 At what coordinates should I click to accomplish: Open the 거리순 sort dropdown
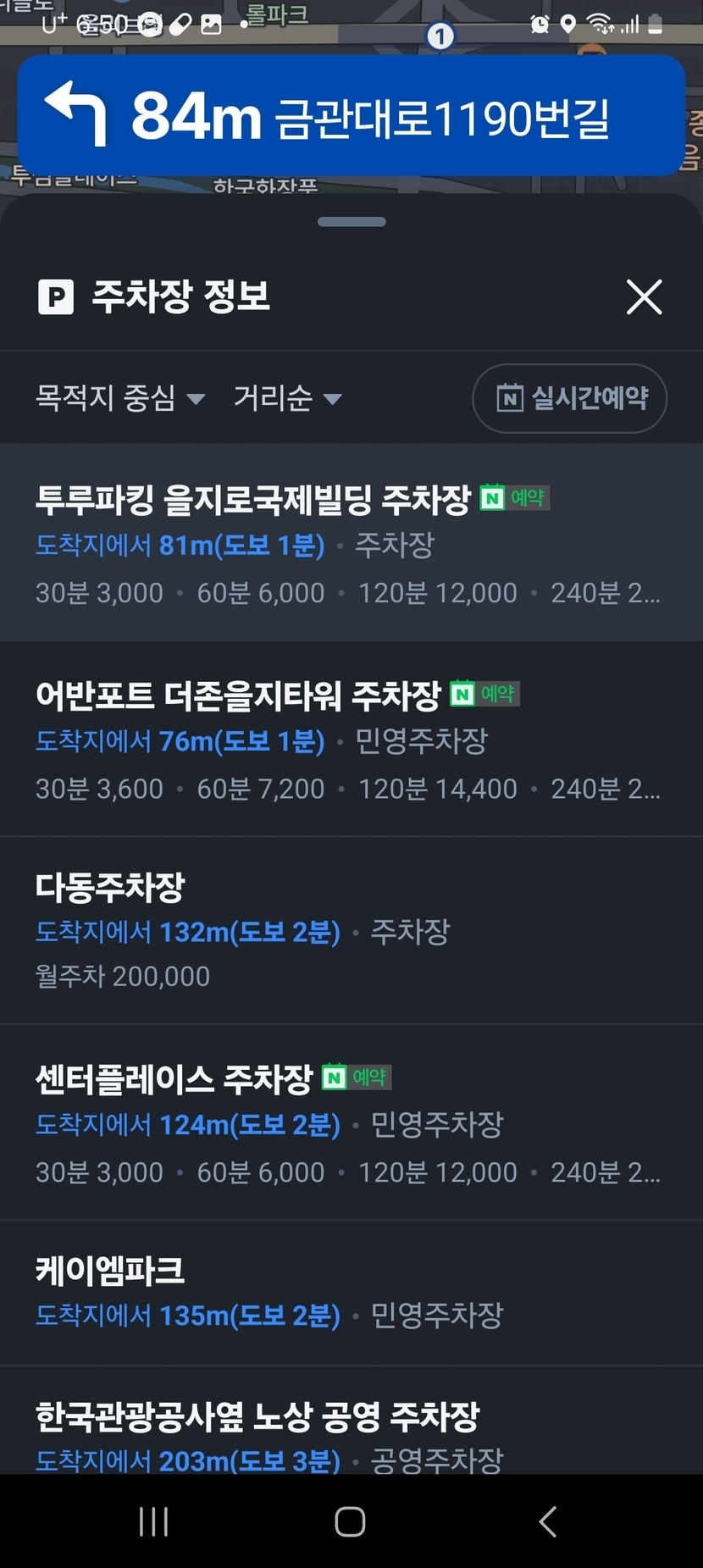coord(288,397)
